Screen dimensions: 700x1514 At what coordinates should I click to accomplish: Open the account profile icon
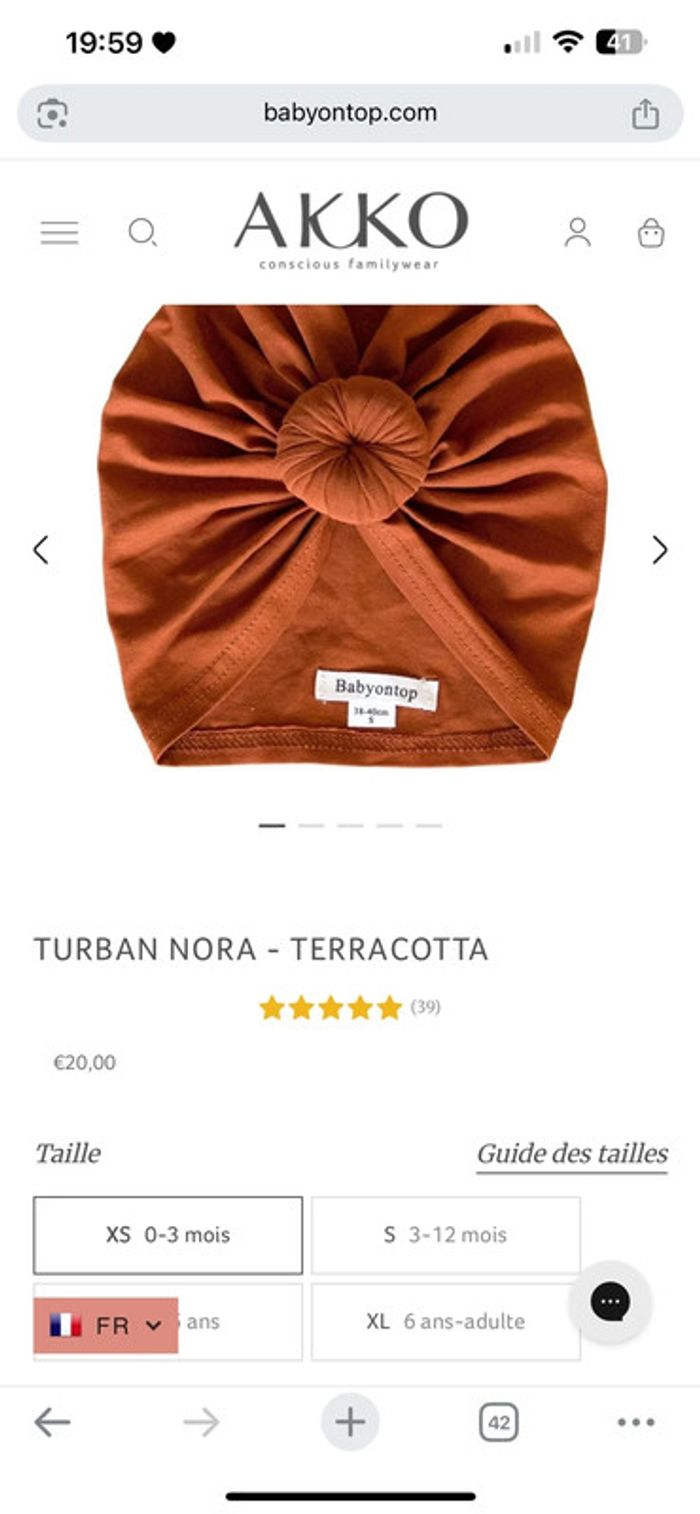click(x=577, y=233)
